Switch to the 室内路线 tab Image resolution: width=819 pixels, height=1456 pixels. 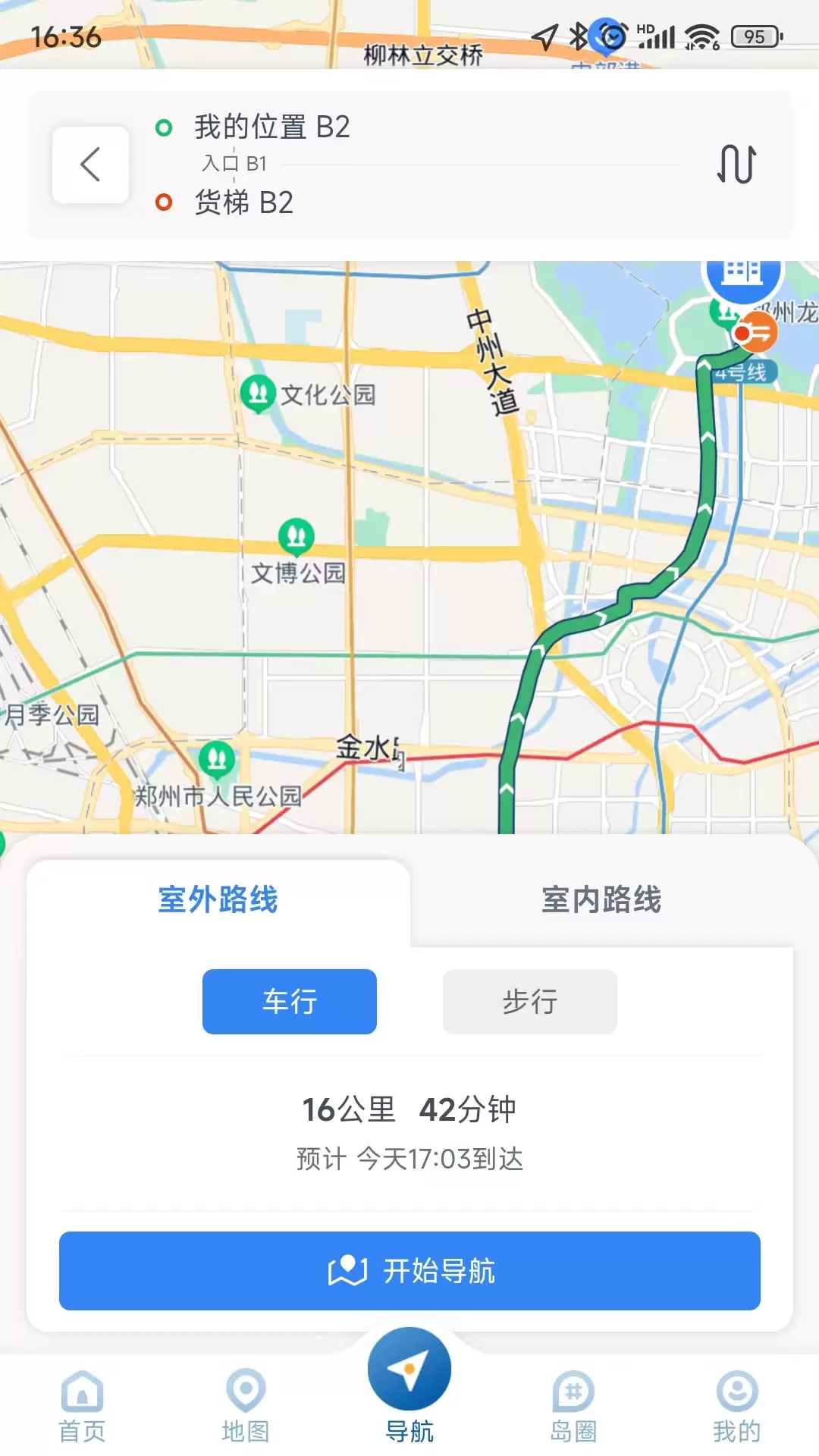click(601, 900)
